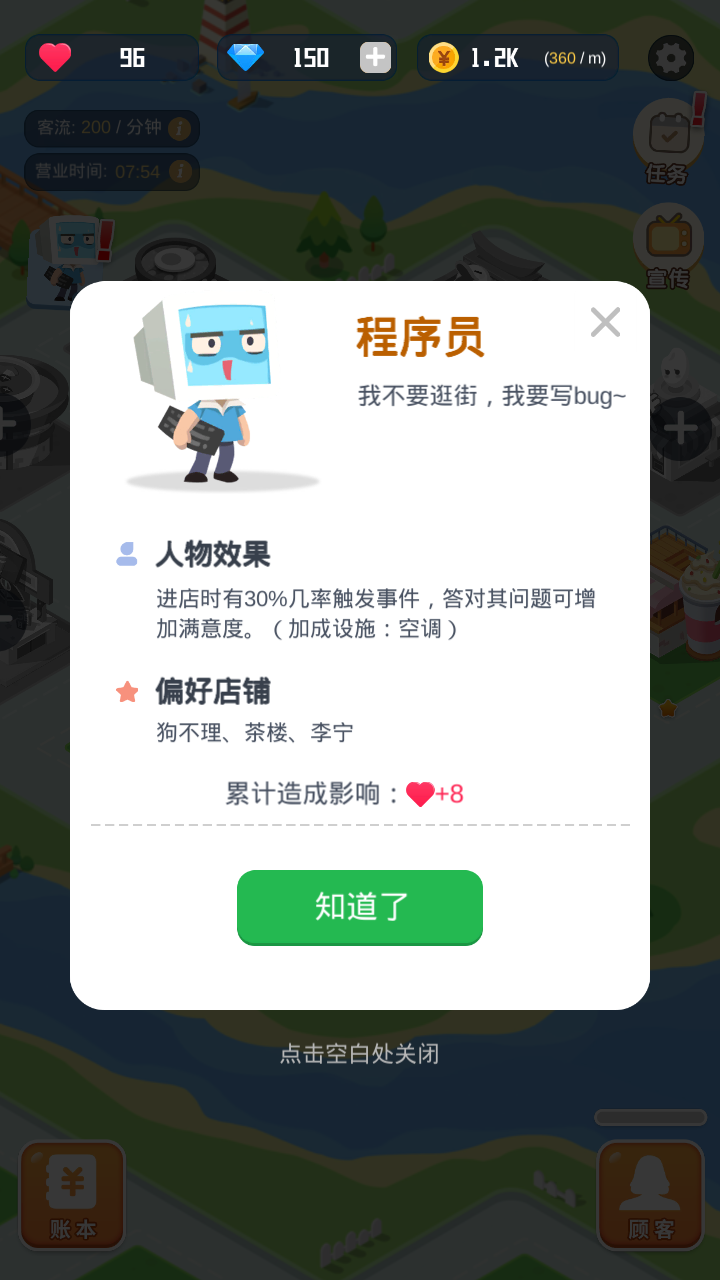Open the settings gear menu
Screen dimensions: 720x1280
pyautogui.click(x=670, y=58)
